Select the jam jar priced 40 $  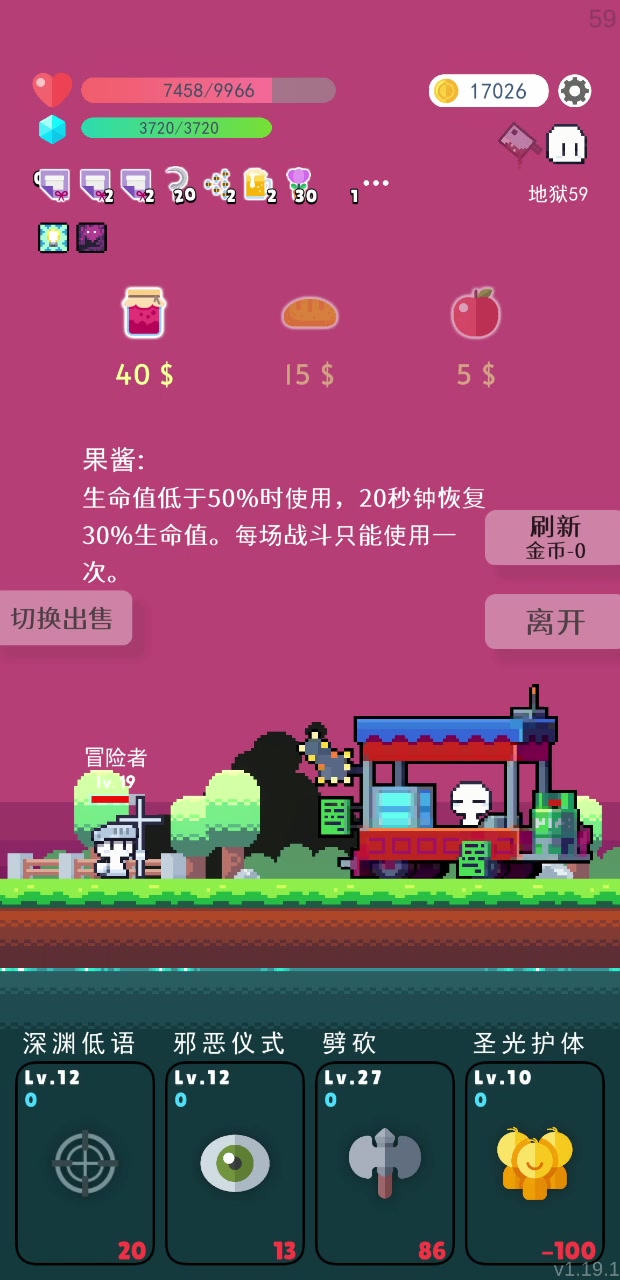tap(144, 313)
